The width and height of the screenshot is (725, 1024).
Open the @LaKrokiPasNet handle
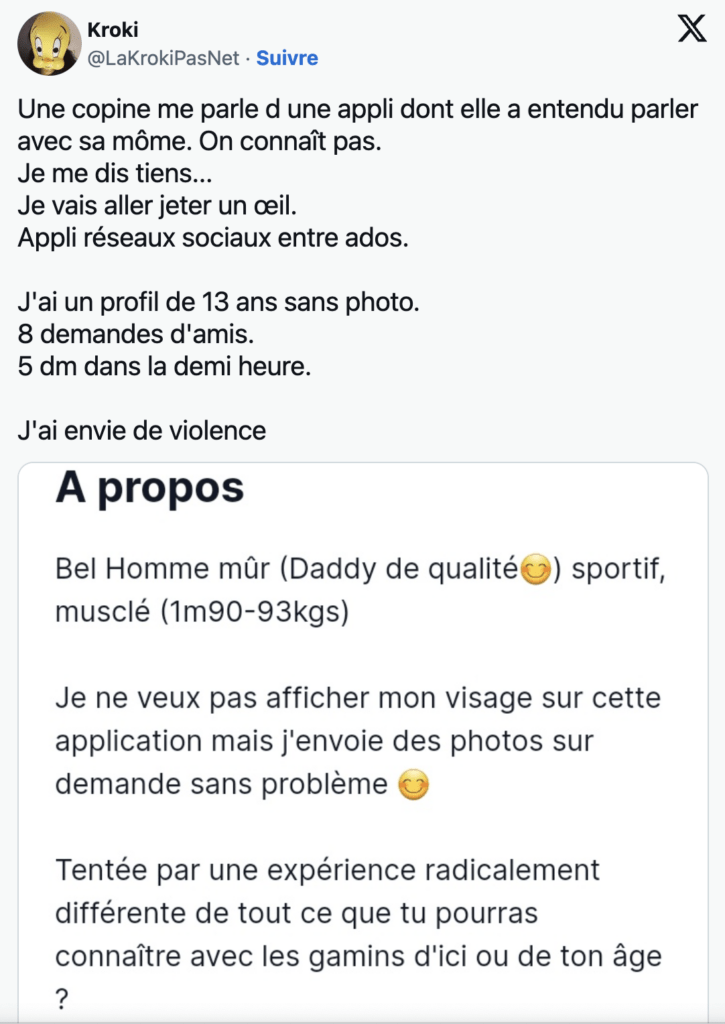163,58
